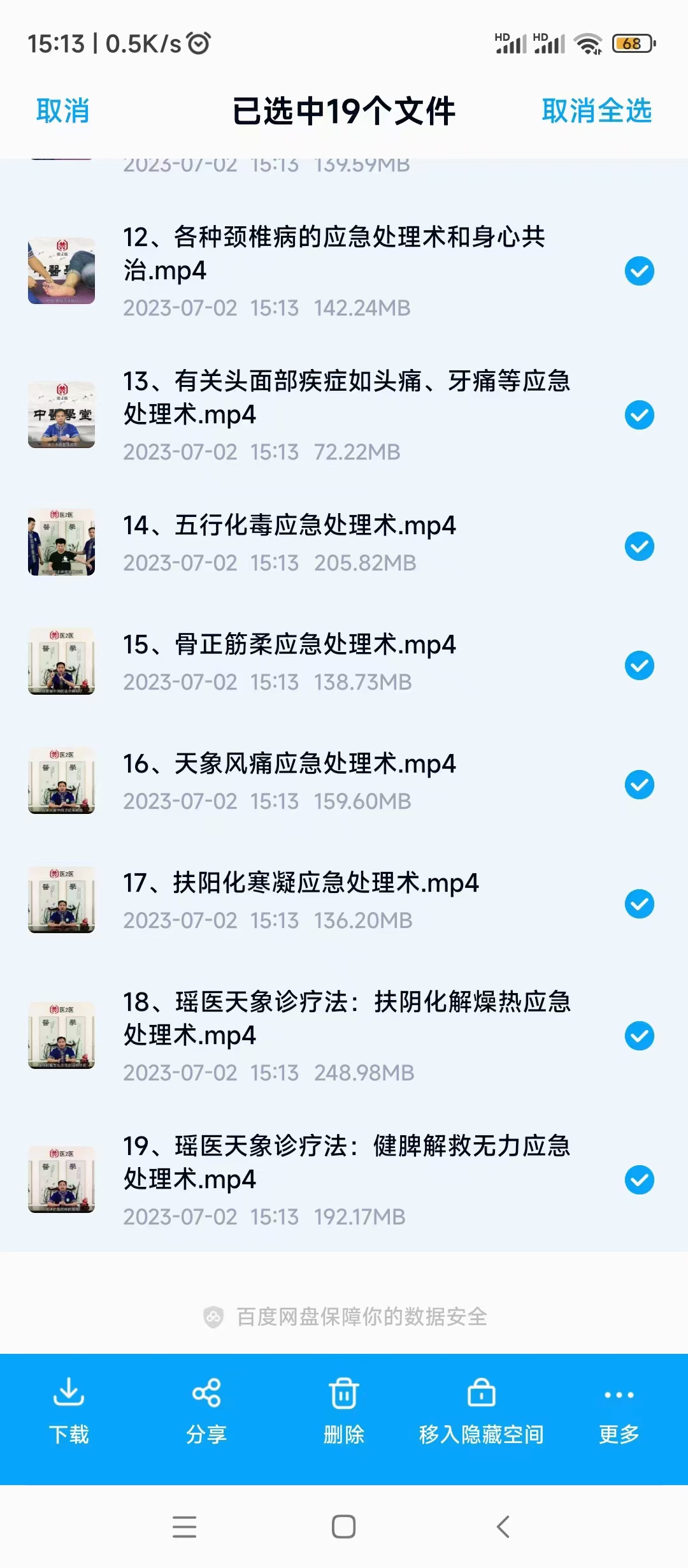Uncheck 14、五行化毒应急处理术.mp4

(639, 546)
